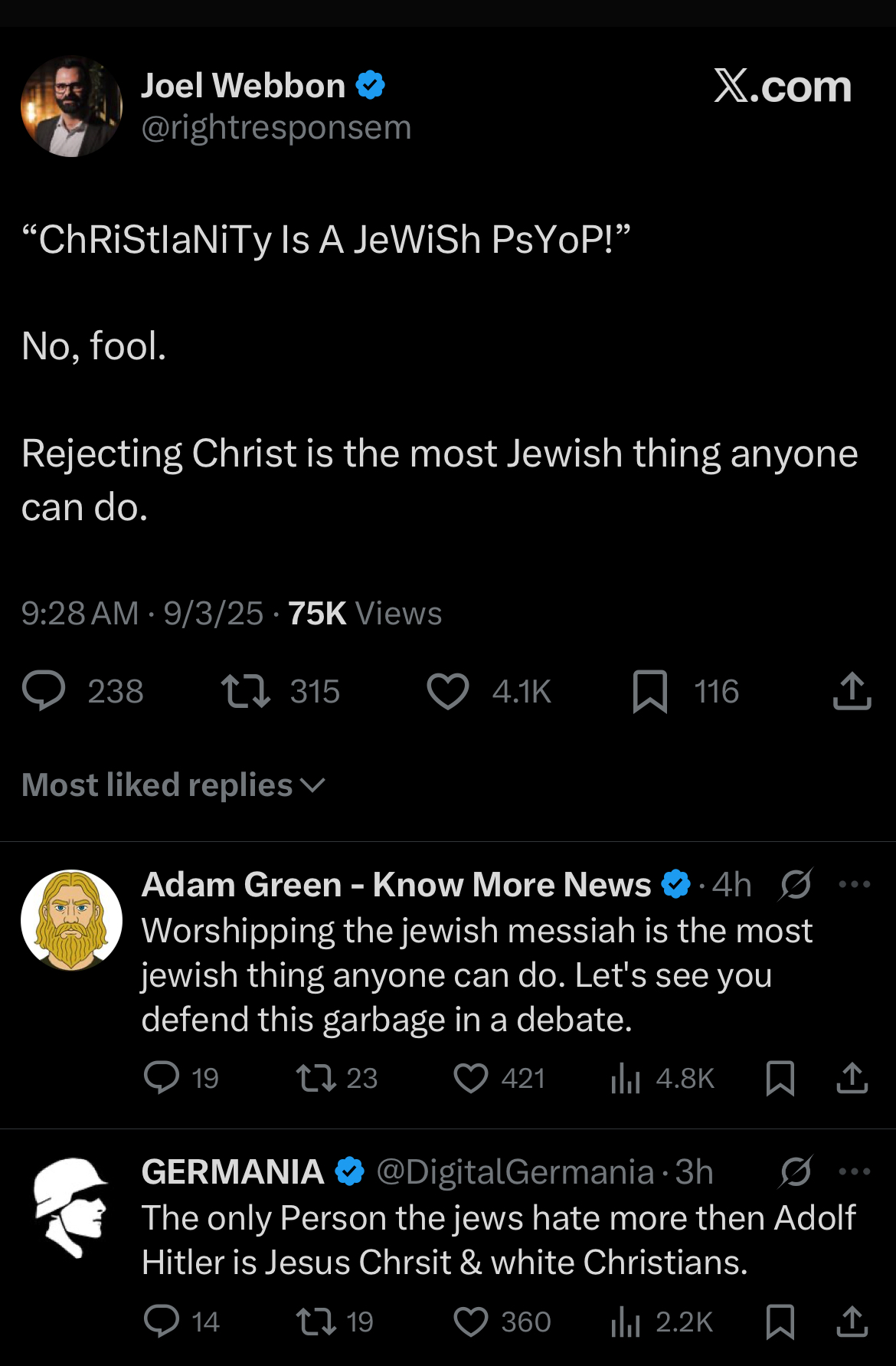Screen dimensions: 896x1366
Task: Share Adam Green's reply
Action: coord(852,1078)
